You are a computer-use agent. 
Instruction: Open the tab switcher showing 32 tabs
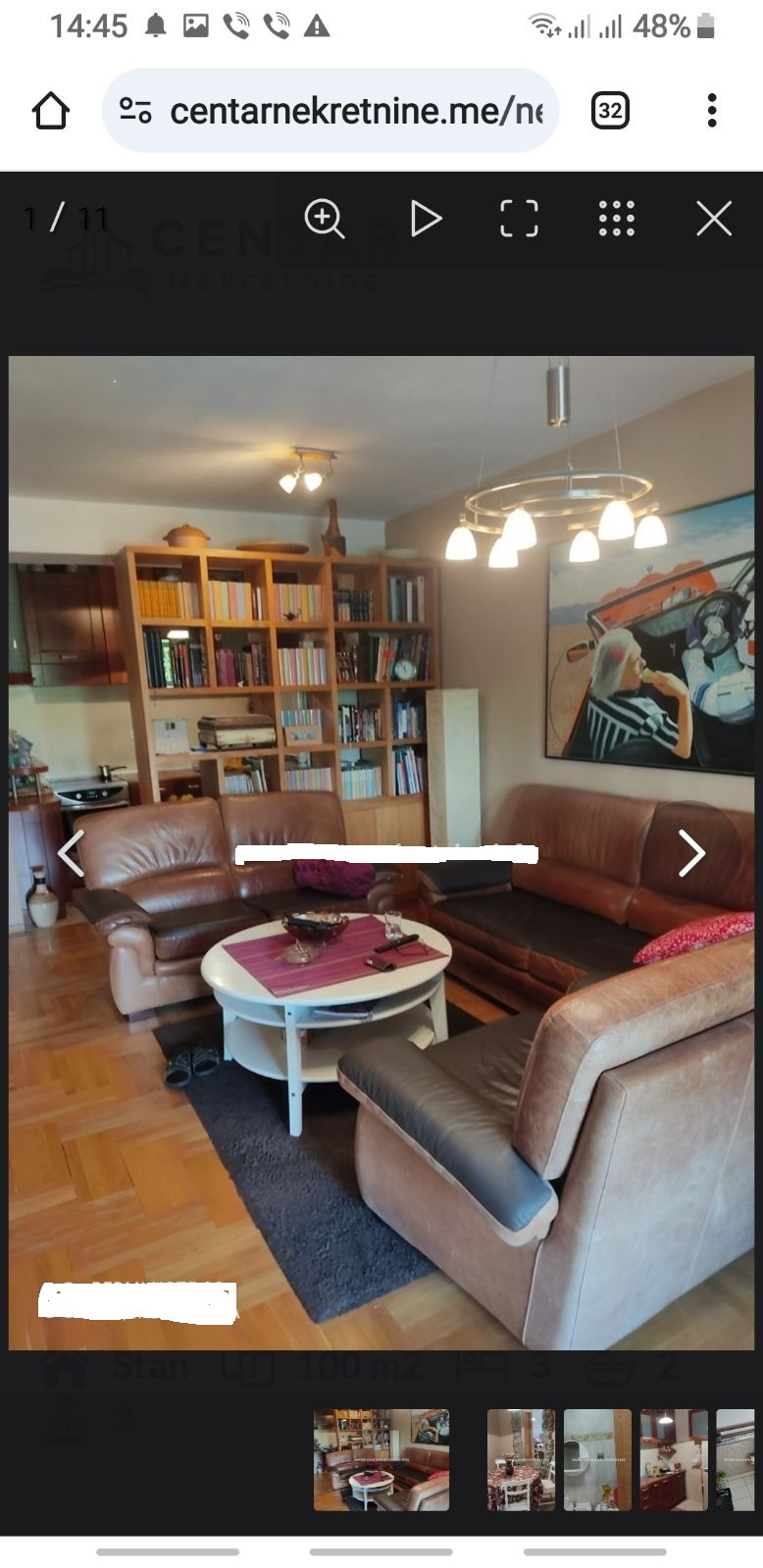610,111
